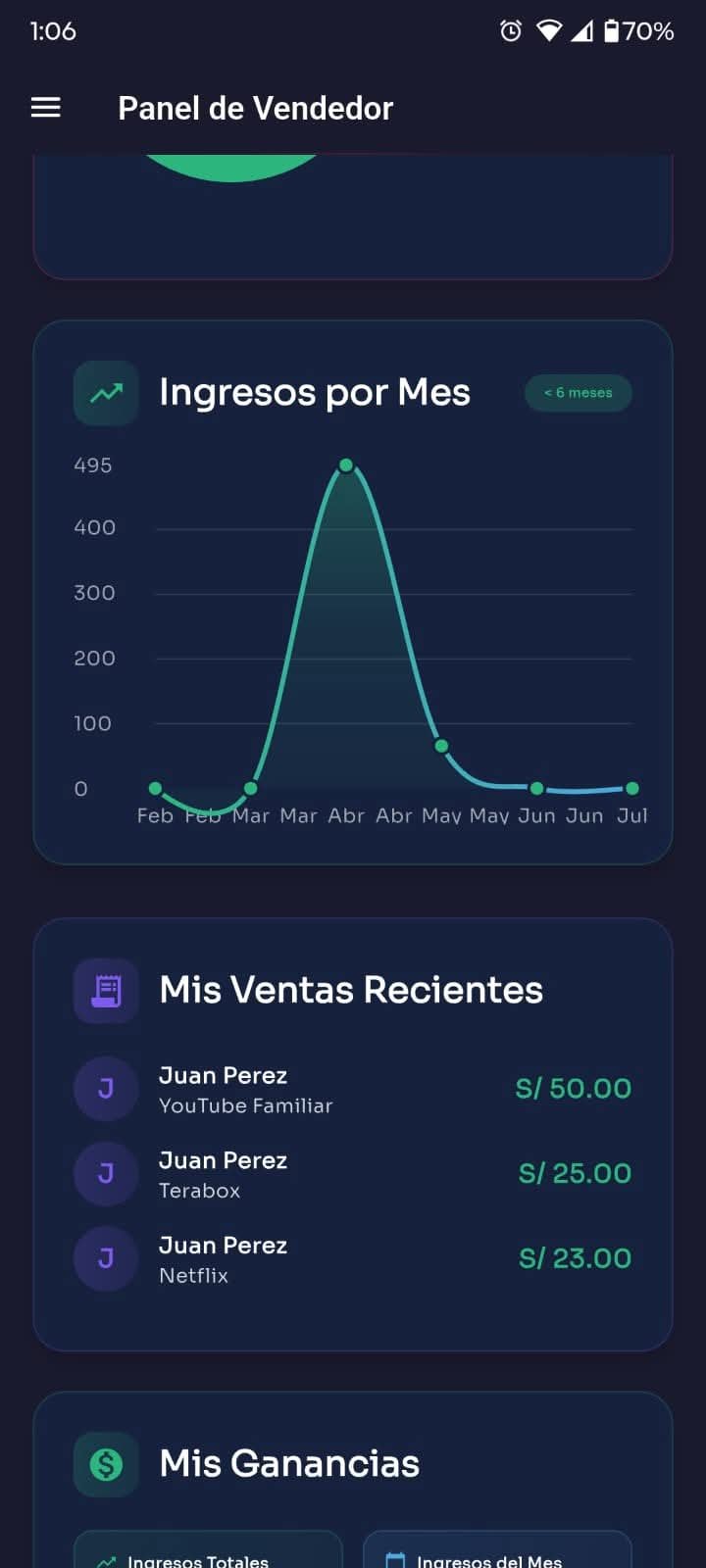Open the hamburger drawer menu
This screenshot has height=1568, width=706.
tap(46, 108)
